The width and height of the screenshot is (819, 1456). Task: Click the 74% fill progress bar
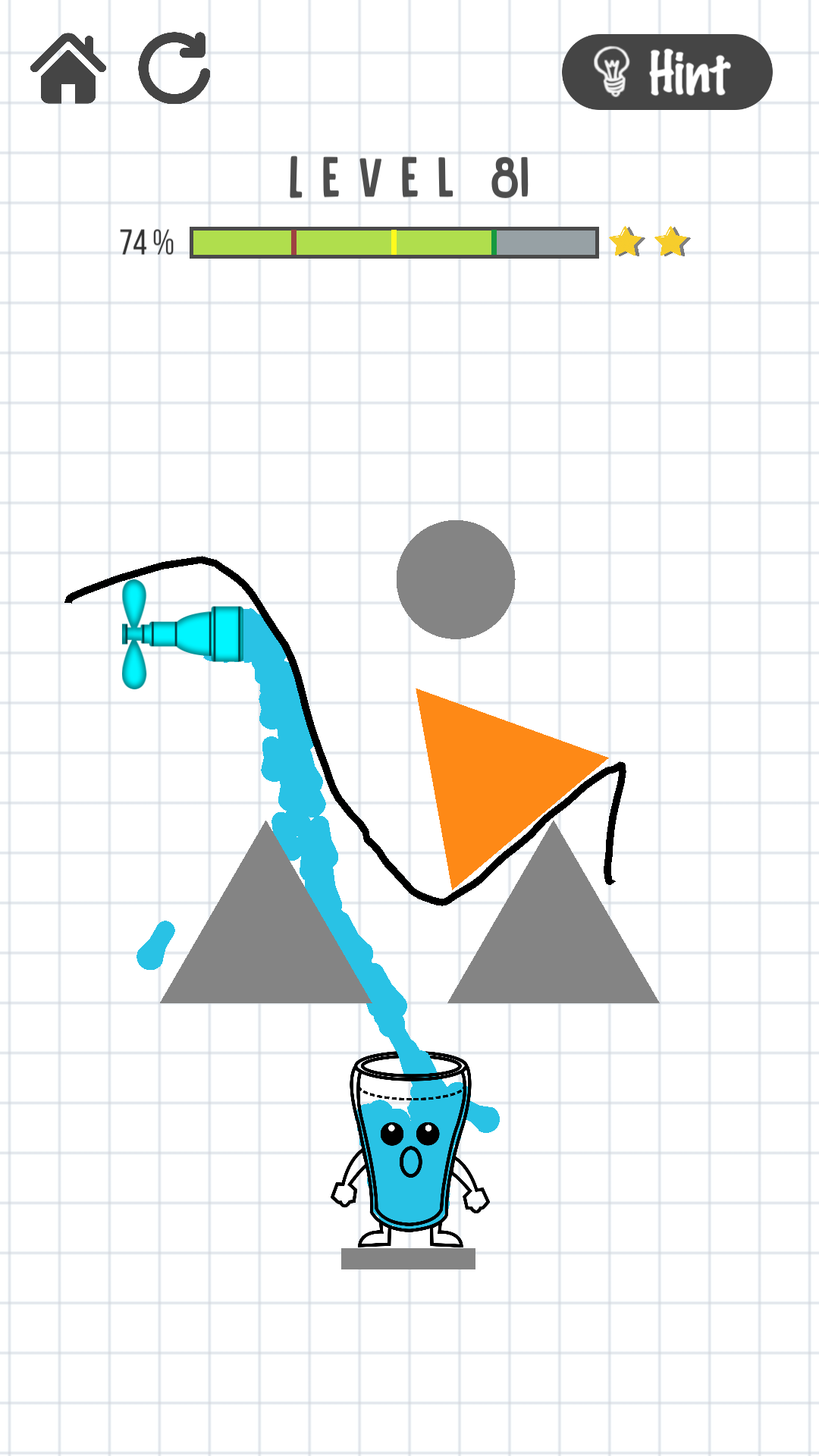pos(394,240)
